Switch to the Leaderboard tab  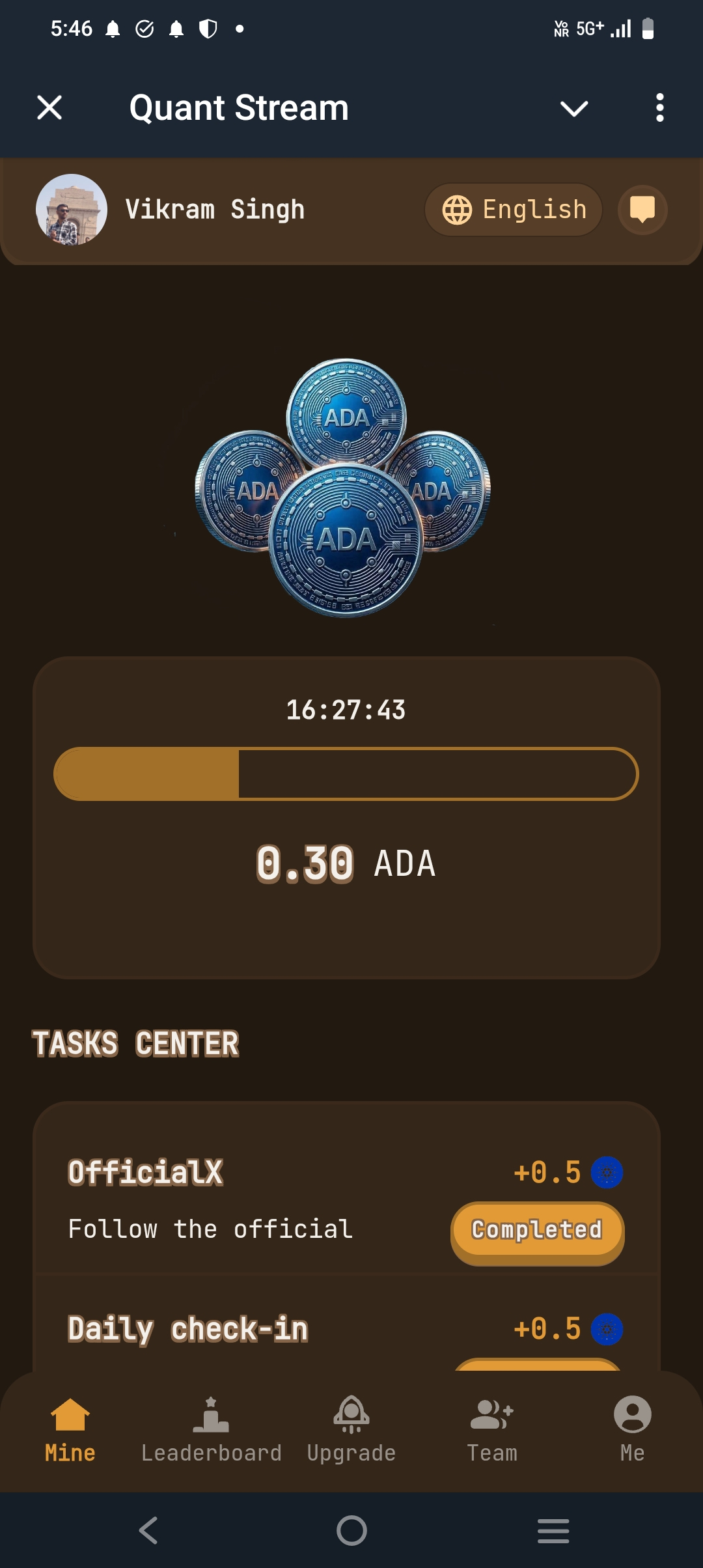point(211,1431)
